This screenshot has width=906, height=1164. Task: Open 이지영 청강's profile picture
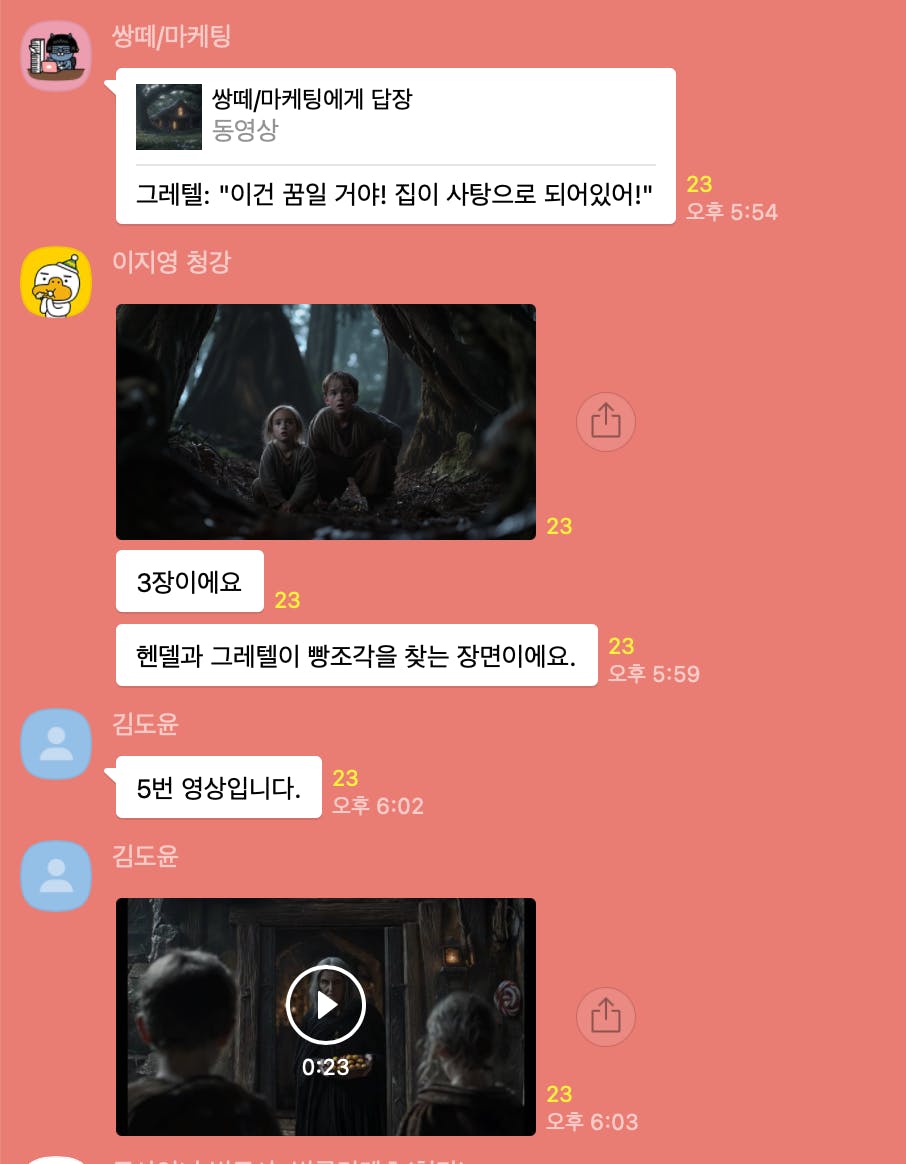56,282
